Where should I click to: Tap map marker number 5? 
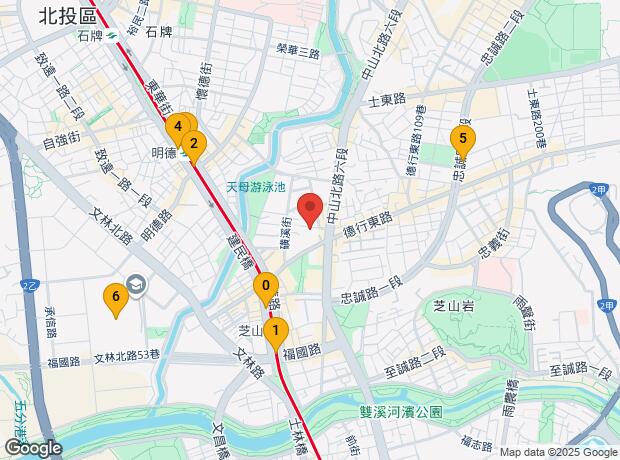pos(461,139)
